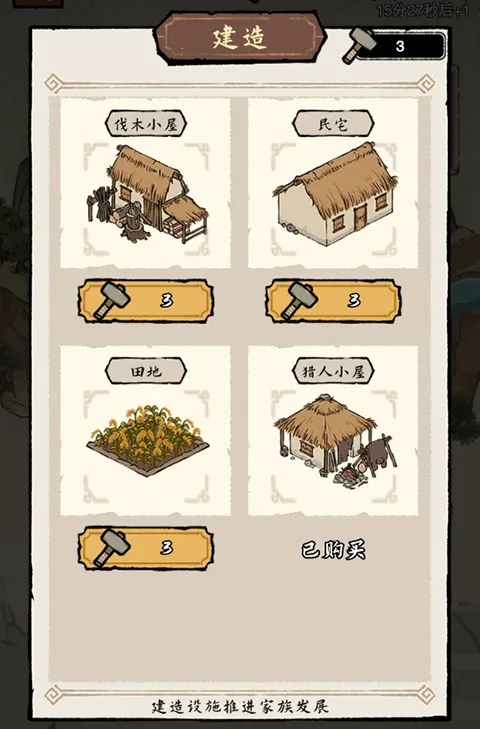This screenshot has width=480, height=729.
Task: Buy 伐木小屋 for 3 hammers
Action: pos(146,301)
